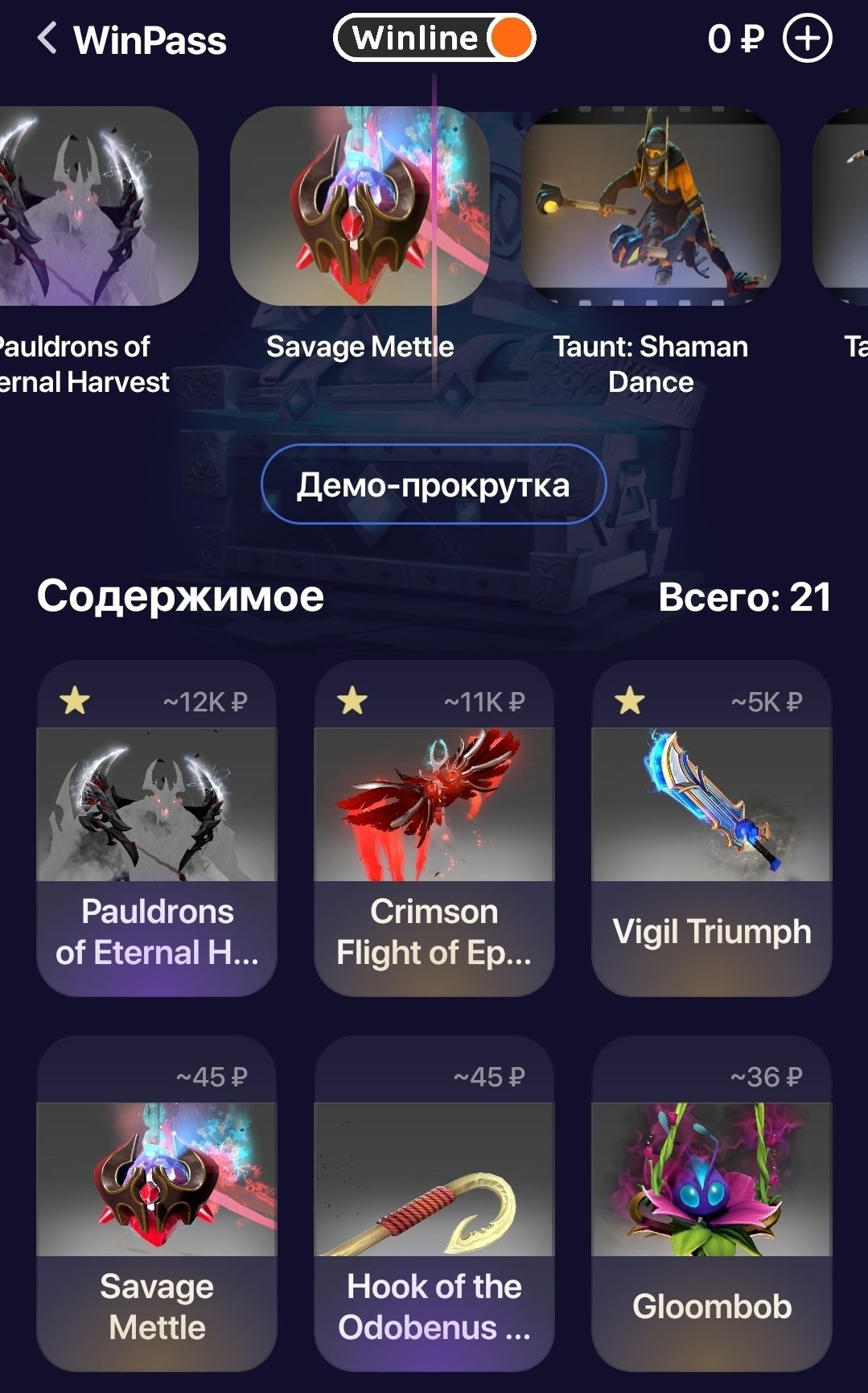The image size is (868, 1393).
Task: Open the Gloombob item card
Action: (711, 1203)
